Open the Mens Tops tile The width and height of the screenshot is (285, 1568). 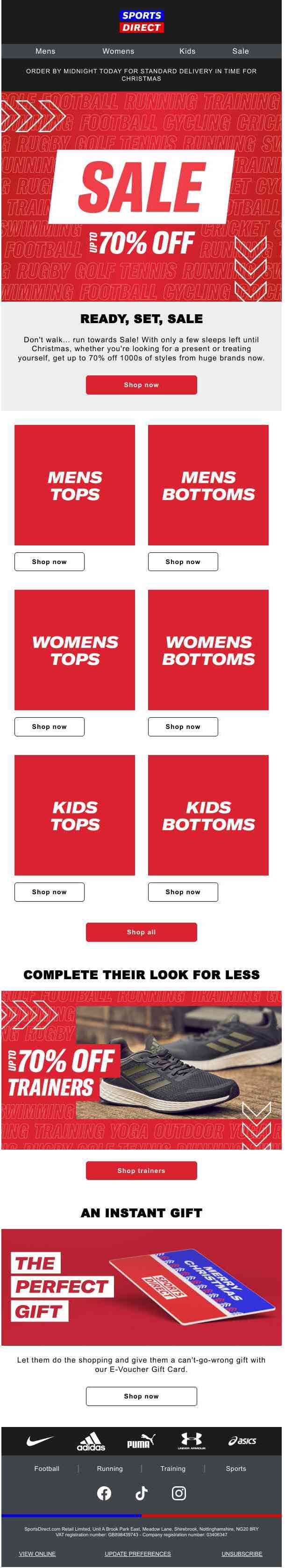(x=74, y=485)
